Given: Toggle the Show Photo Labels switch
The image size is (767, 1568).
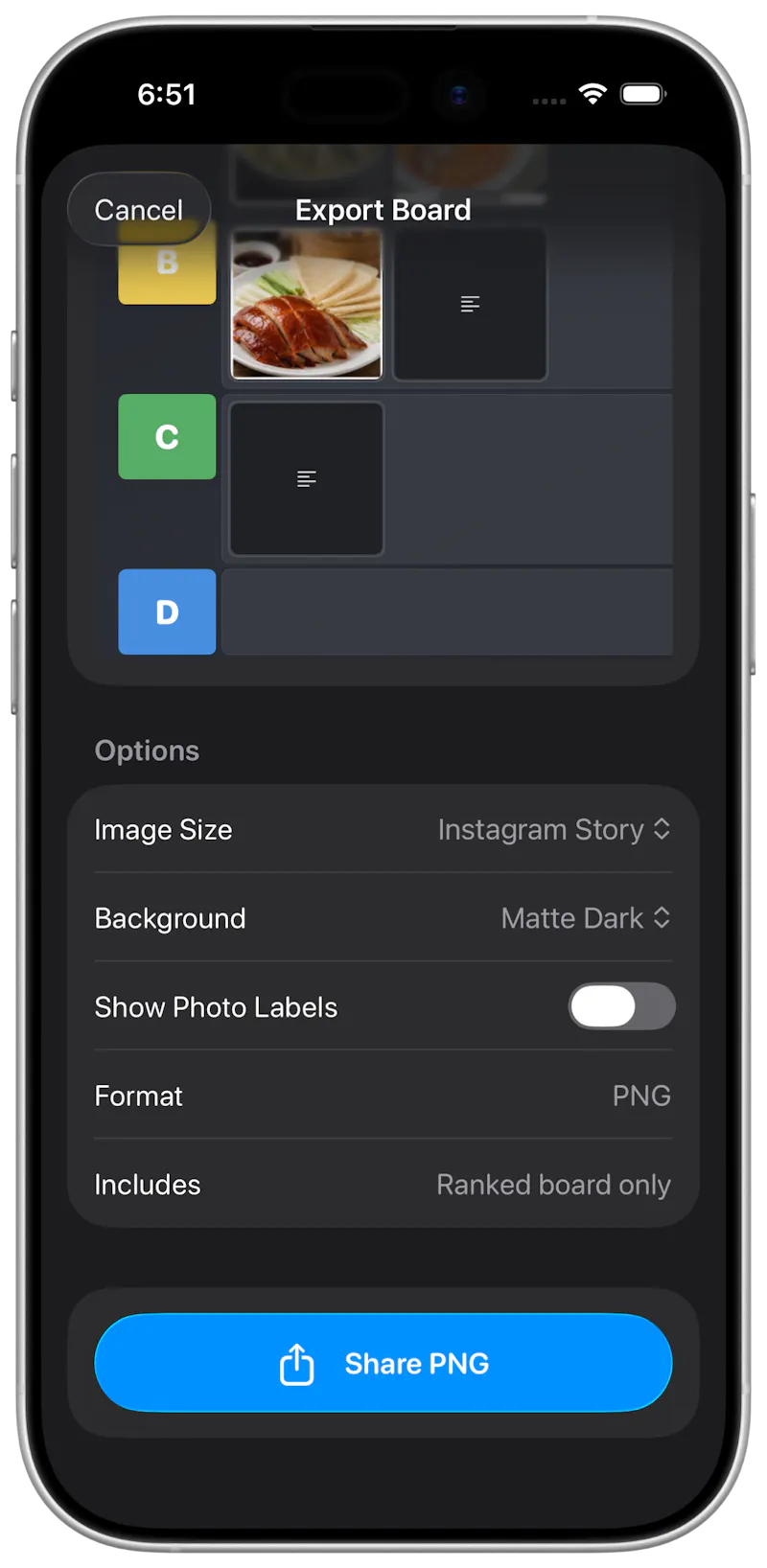Looking at the screenshot, I should (x=621, y=1006).
